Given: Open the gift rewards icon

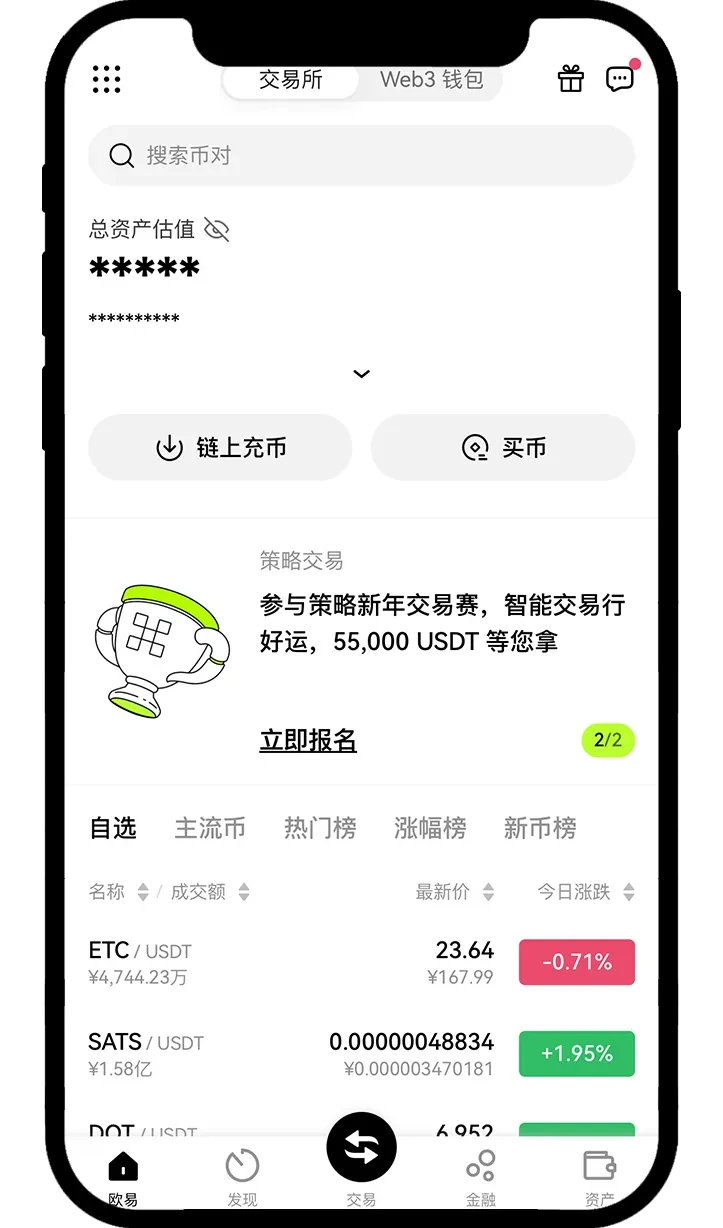Looking at the screenshot, I should point(570,79).
